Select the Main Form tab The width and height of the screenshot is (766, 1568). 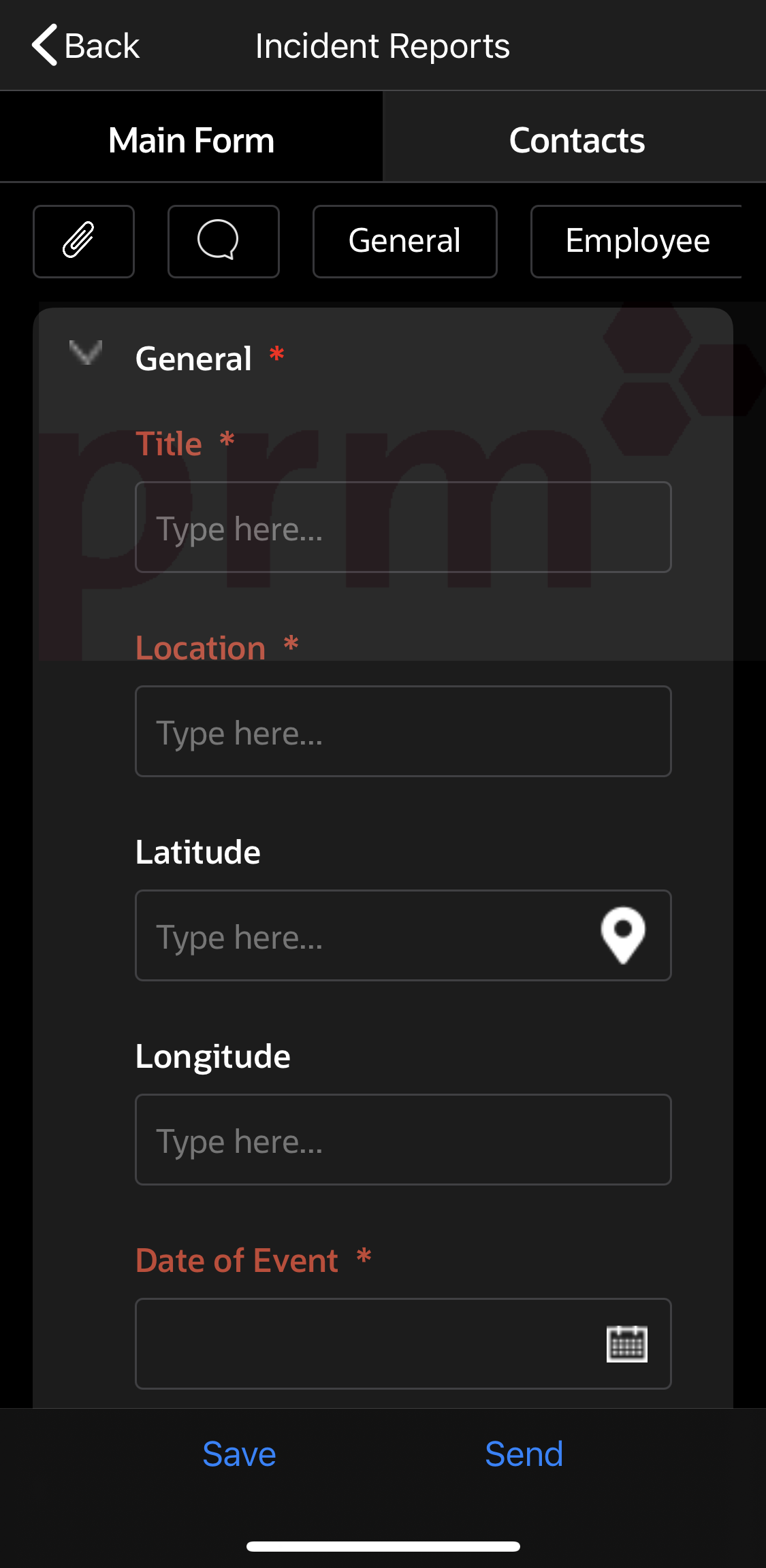coord(191,140)
